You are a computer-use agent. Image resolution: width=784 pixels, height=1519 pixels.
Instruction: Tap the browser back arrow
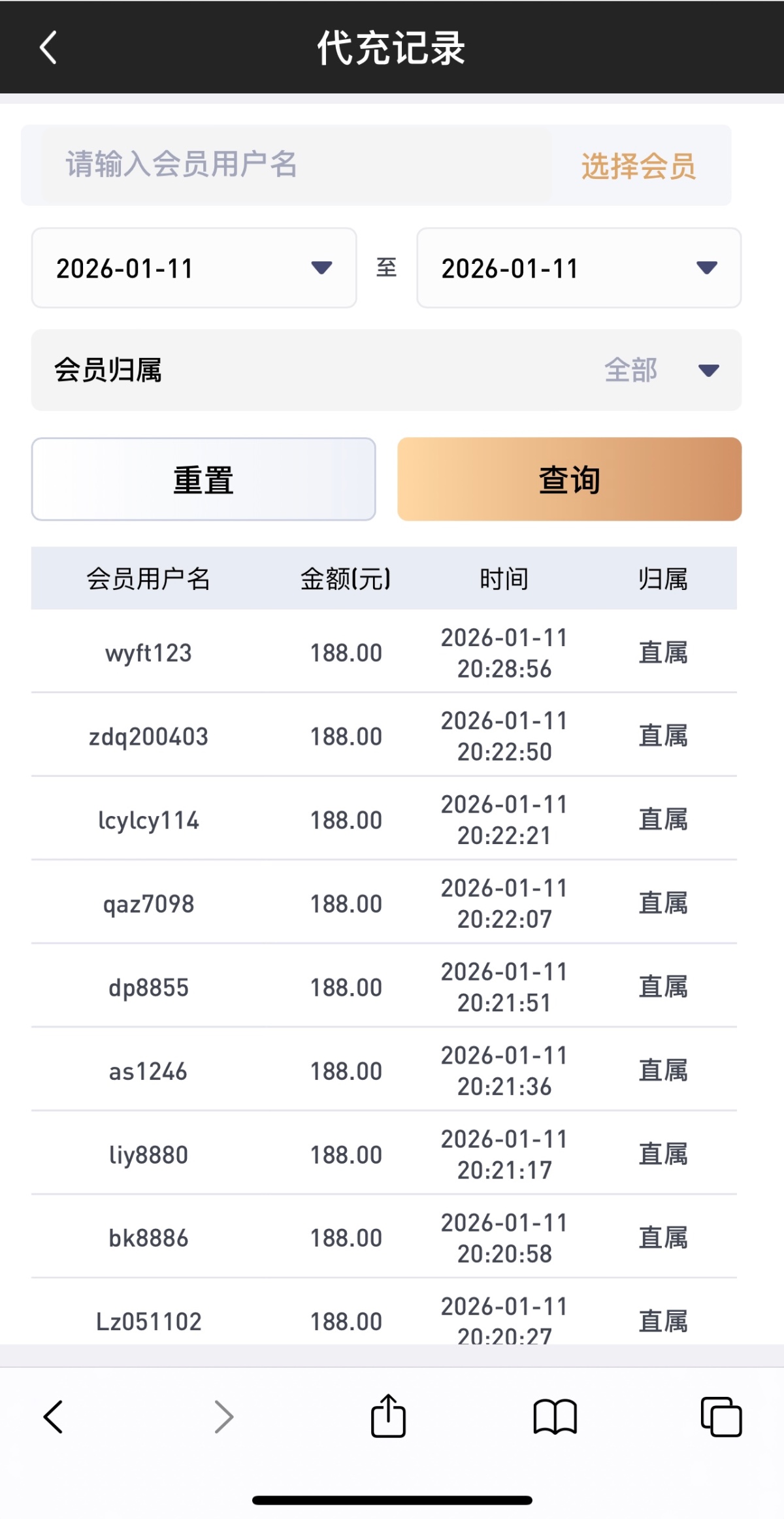(54, 1416)
